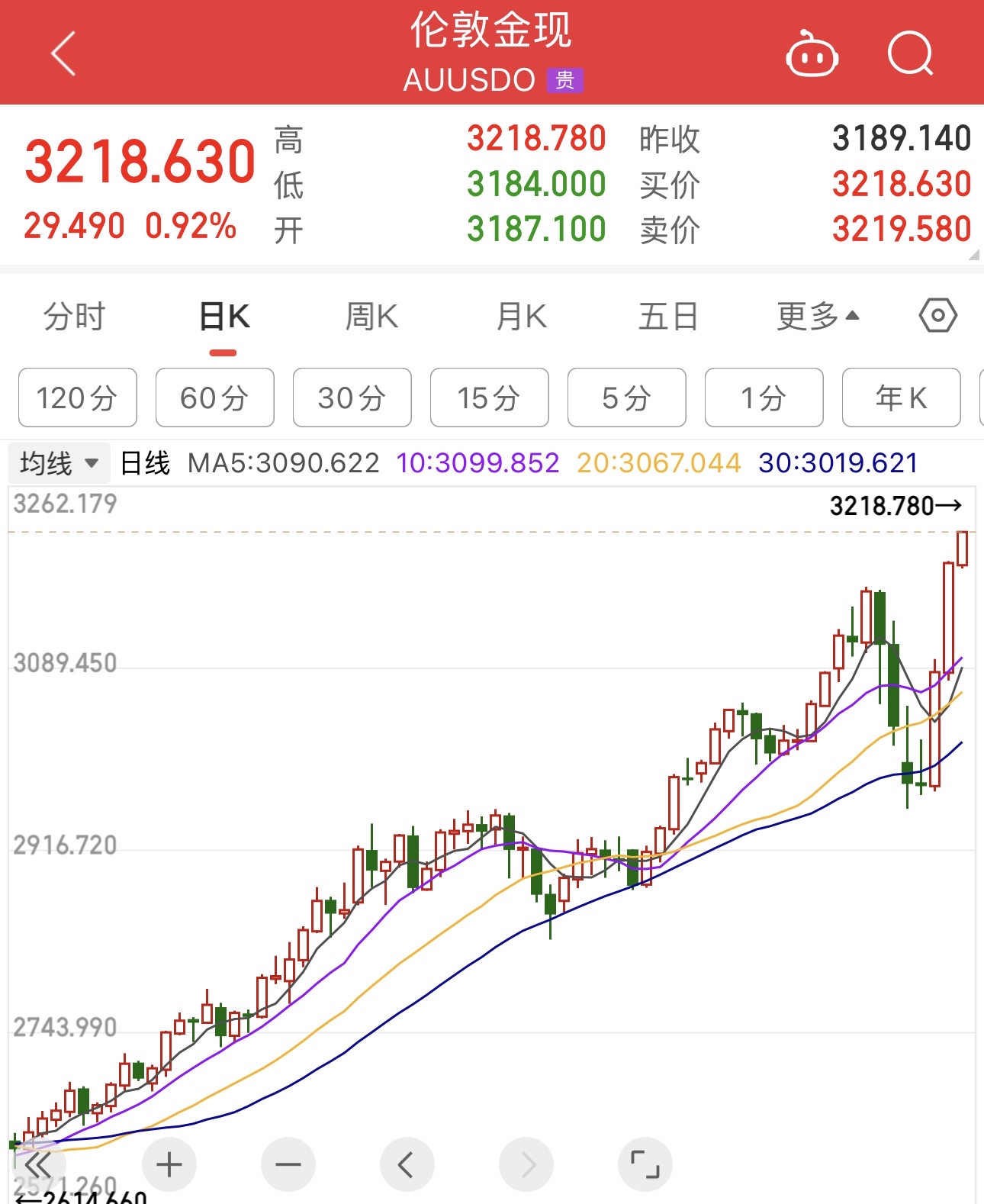Zoom in the chart with plus button
The height and width of the screenshot is (1204, 984).
click(x=169, y=1164)
